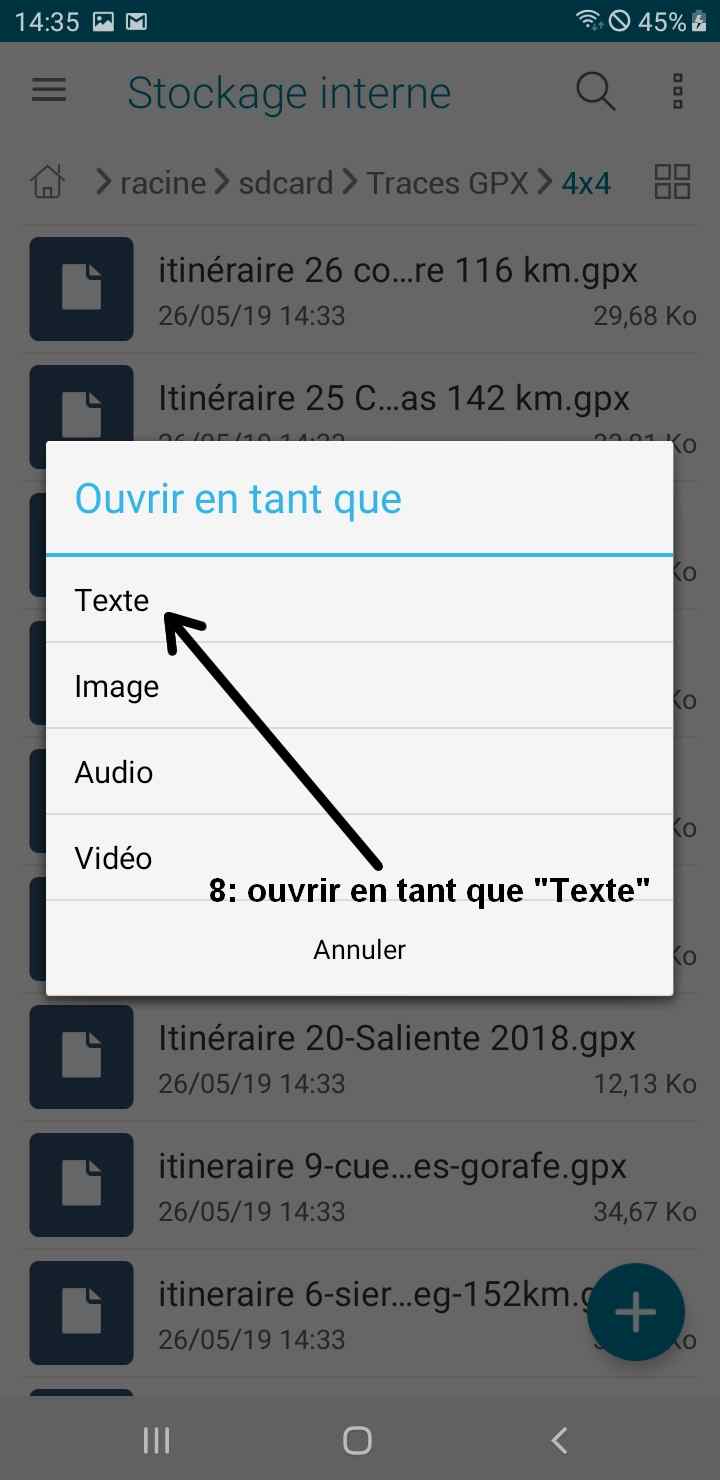Open Itinéraire 20-Saliente 2018.gpx

tap(360, 1057)
